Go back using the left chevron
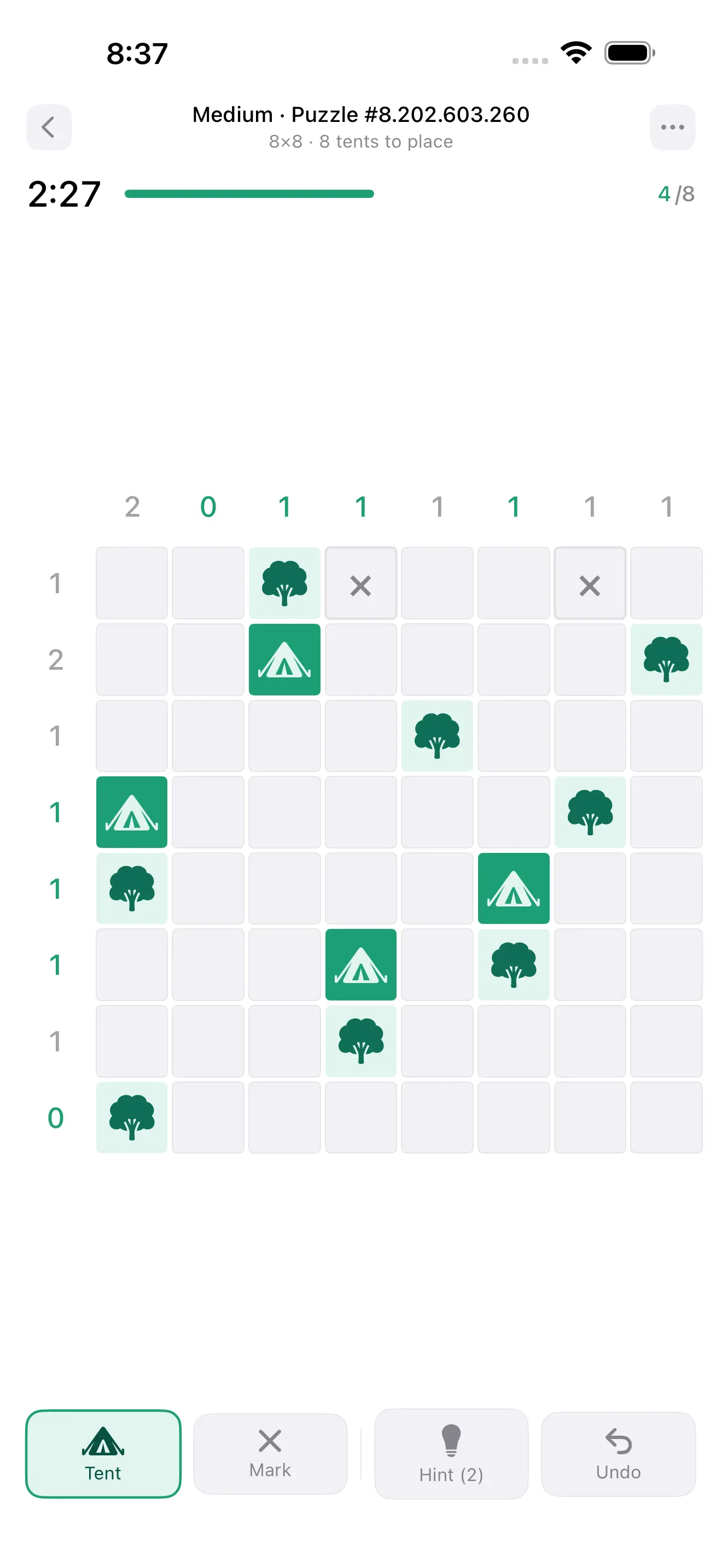 49,127
